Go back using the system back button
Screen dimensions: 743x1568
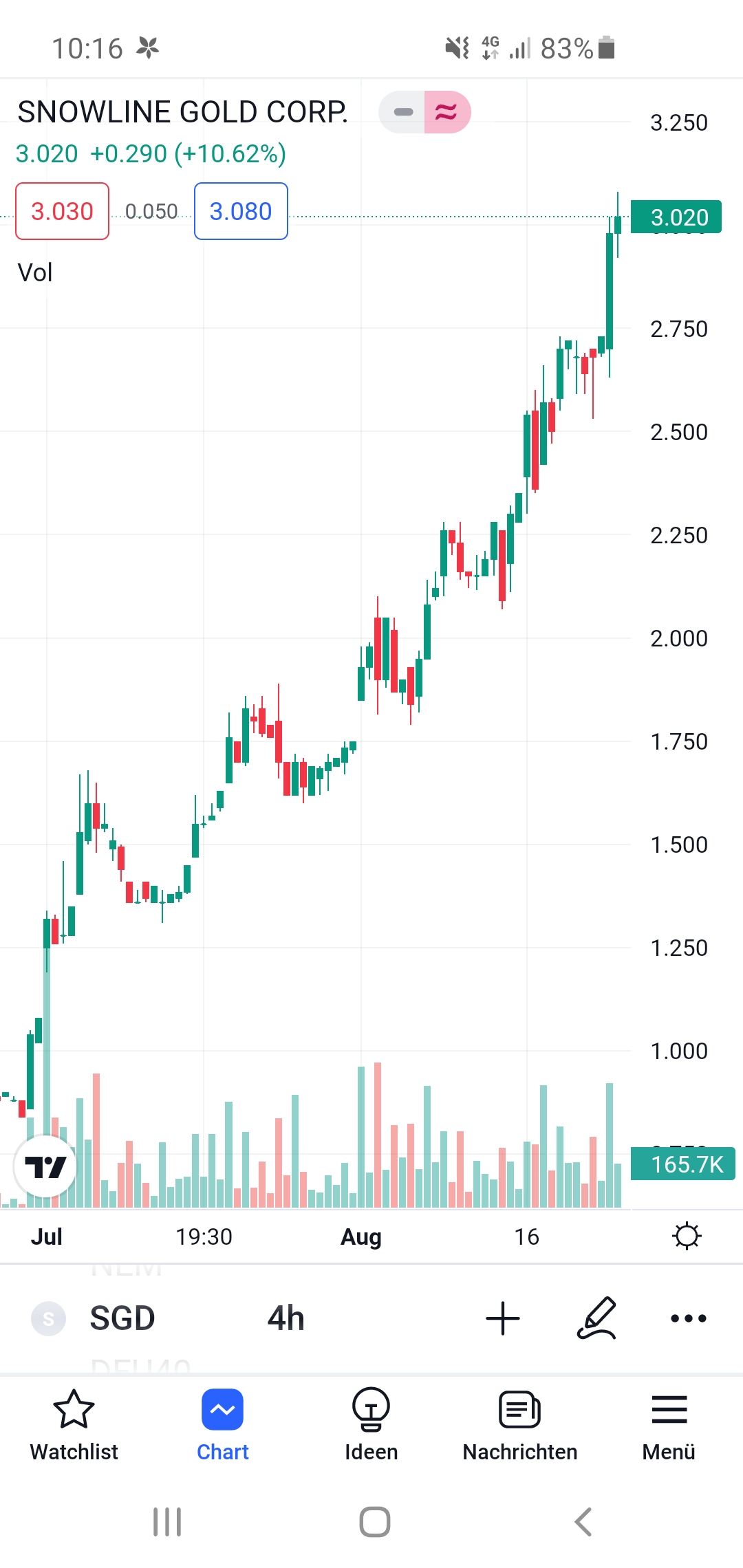pyautogui.click(x=583, y=1522)
